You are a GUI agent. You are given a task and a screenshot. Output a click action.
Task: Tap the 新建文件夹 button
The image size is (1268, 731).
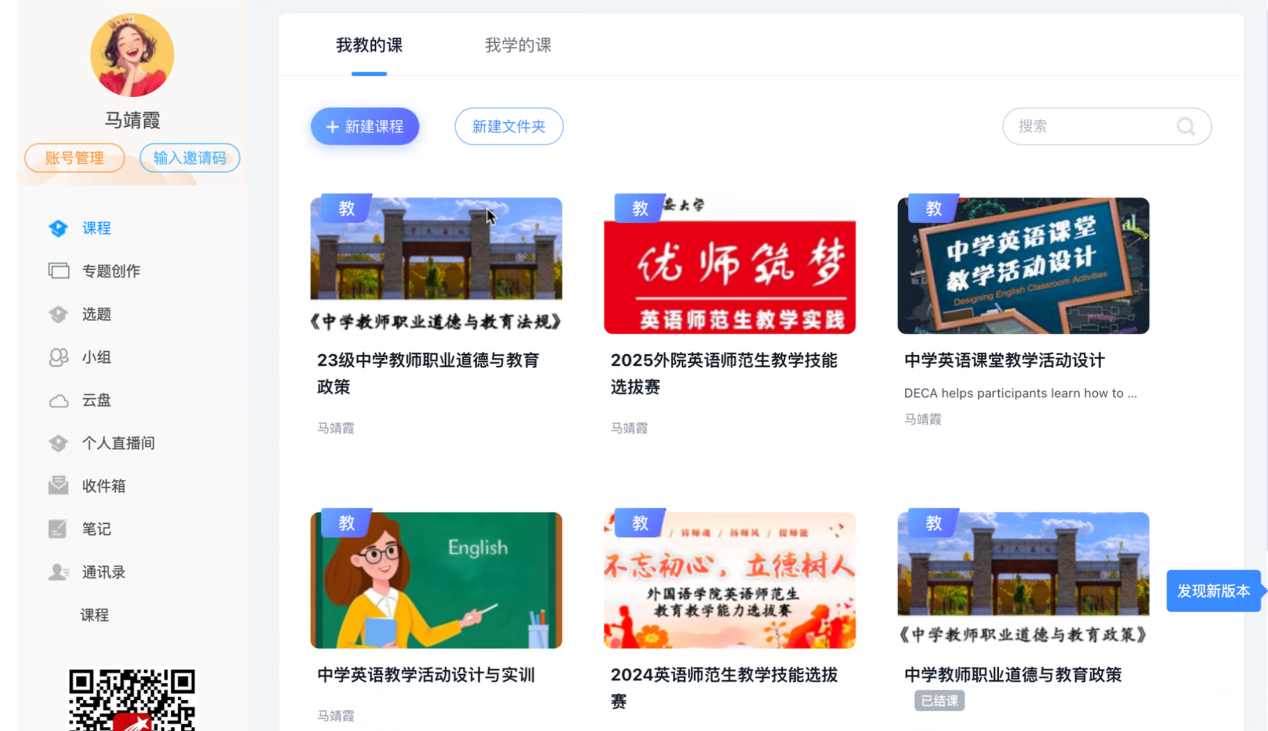point(509,127)
